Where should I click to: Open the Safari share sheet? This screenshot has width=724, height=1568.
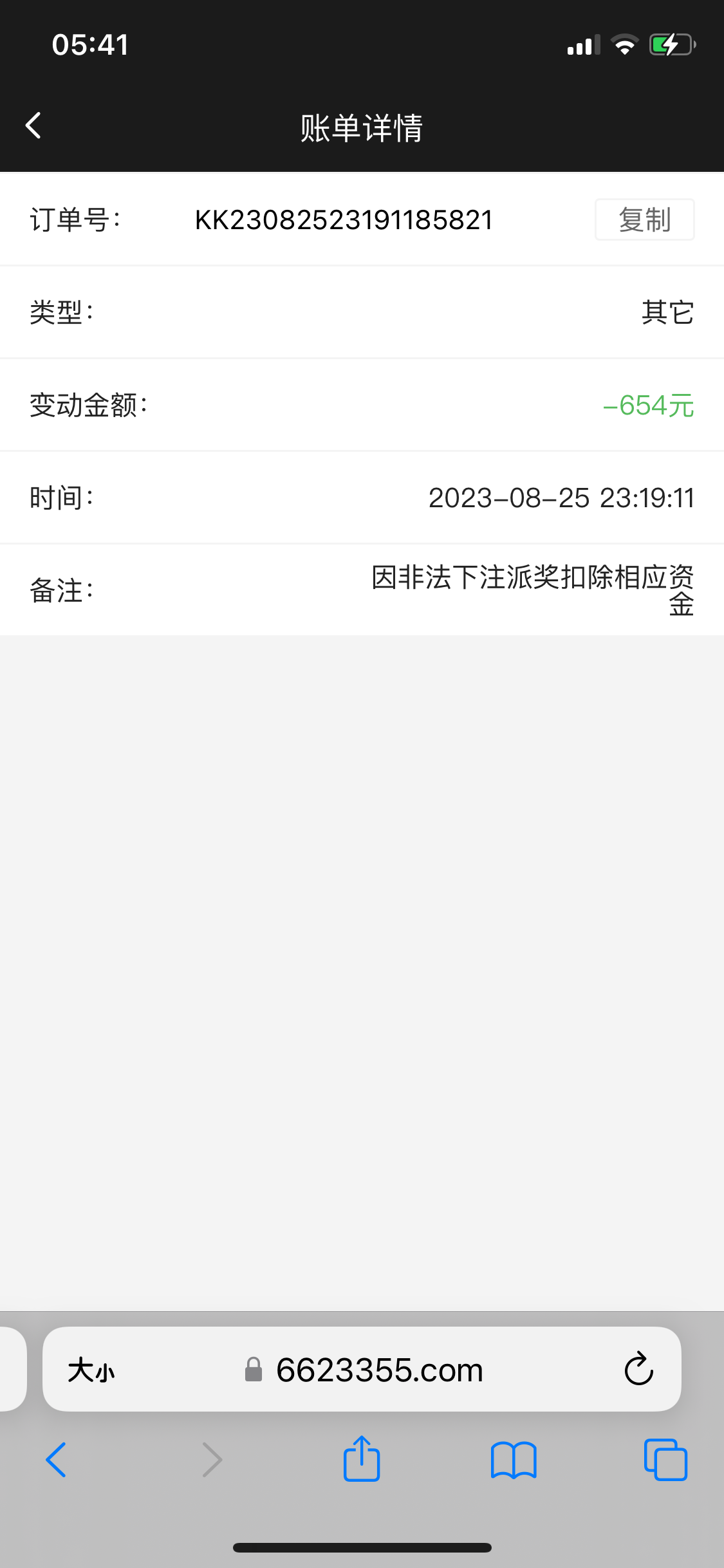[x=362, y=1459]
